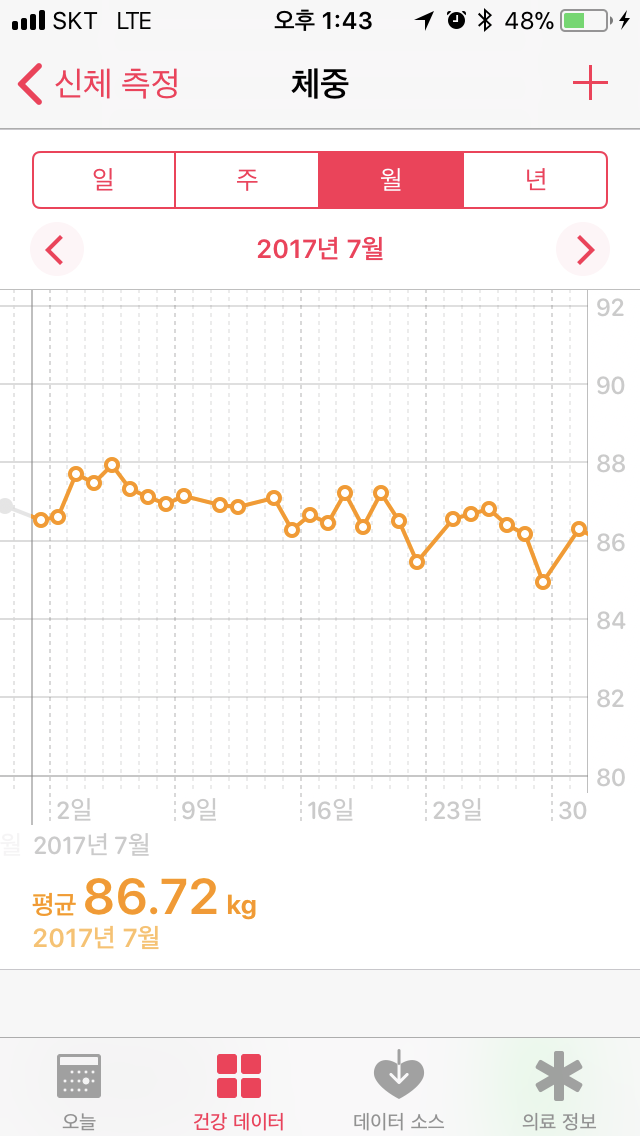Select the 월 segment
The height and width of the screenshot is (1136, 640).
(391, 180)
